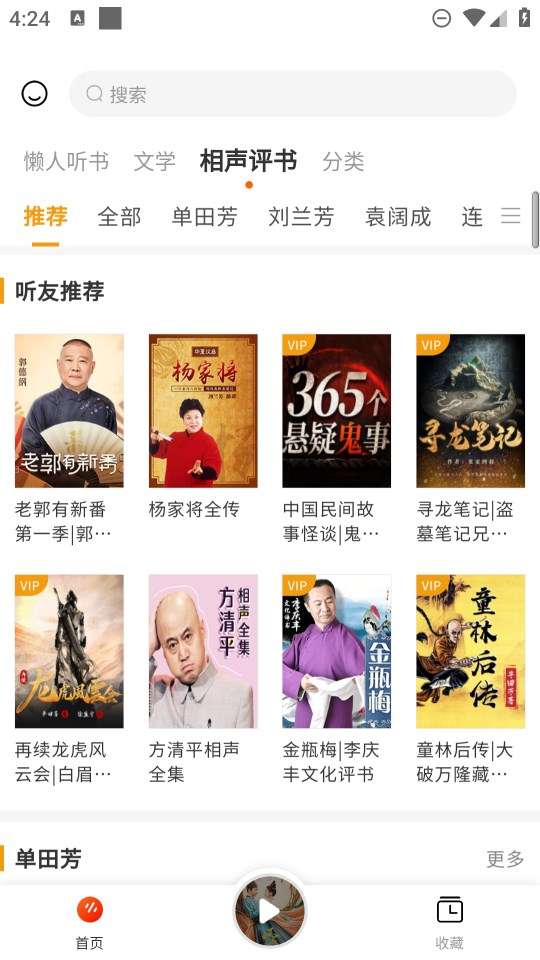
Task: View 更多 in the 单田芳 section
Action: click(x=505, y=859)
